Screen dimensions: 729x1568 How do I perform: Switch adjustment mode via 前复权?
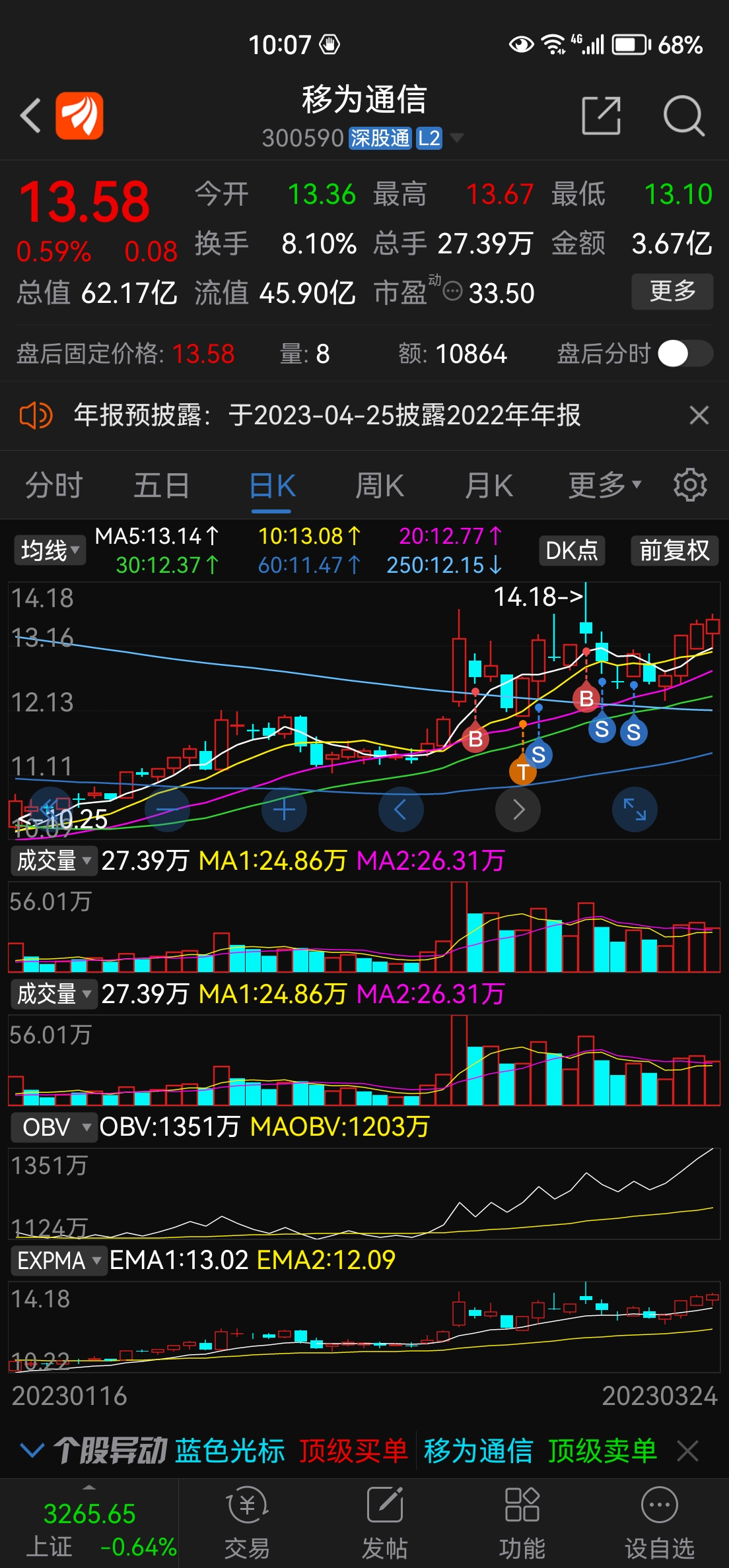pos(674,550)
